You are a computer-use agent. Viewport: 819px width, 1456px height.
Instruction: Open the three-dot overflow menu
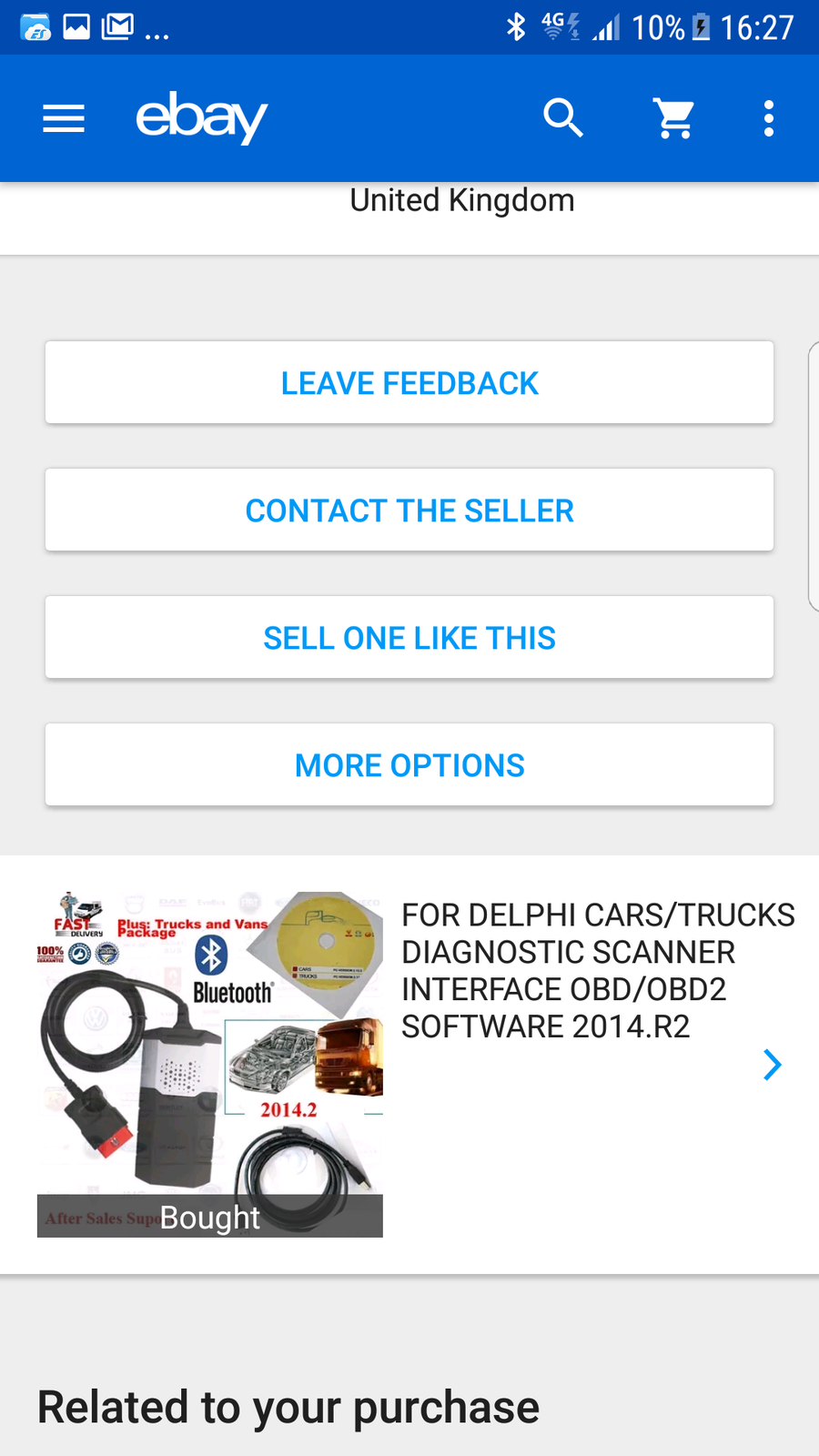[769, 118]
